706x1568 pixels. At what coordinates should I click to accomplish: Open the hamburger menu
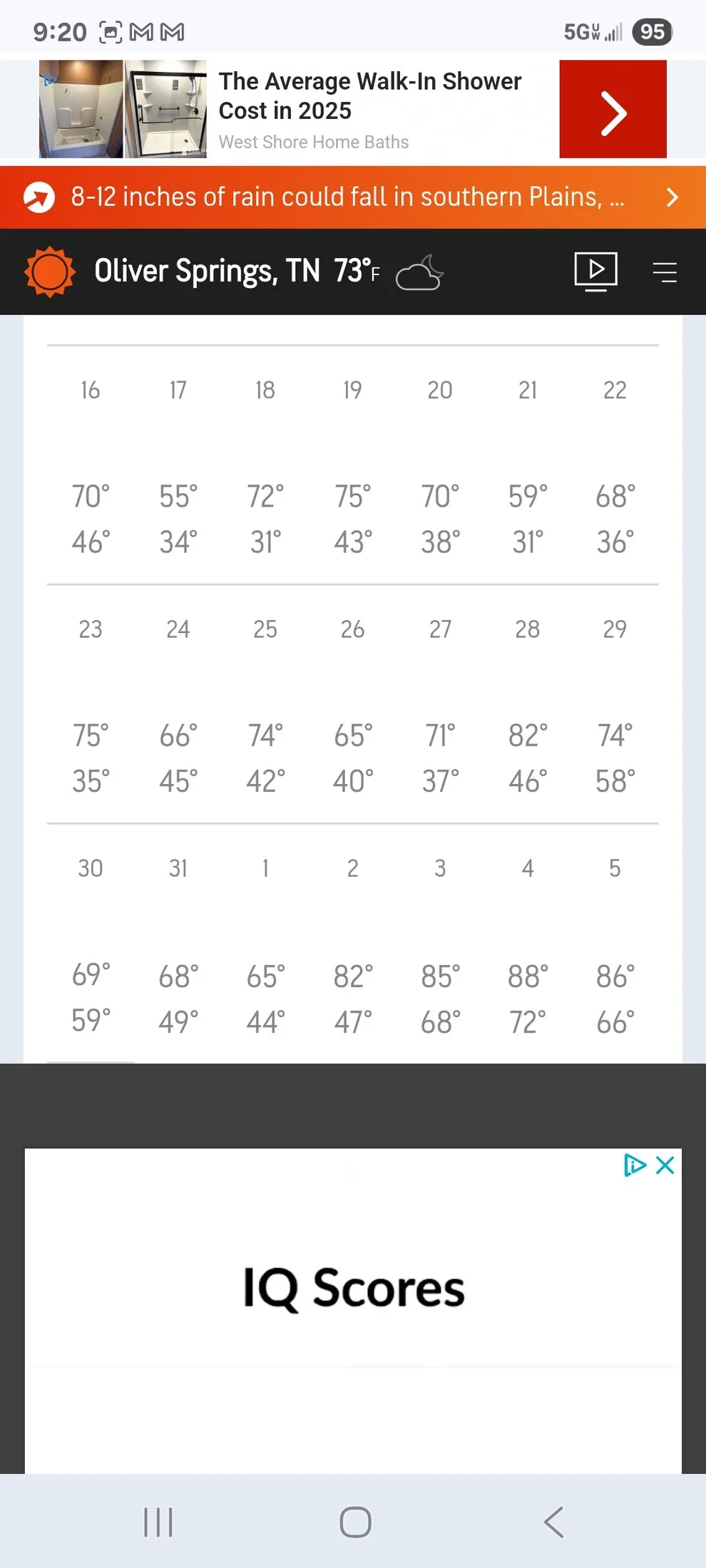(665, 272)
